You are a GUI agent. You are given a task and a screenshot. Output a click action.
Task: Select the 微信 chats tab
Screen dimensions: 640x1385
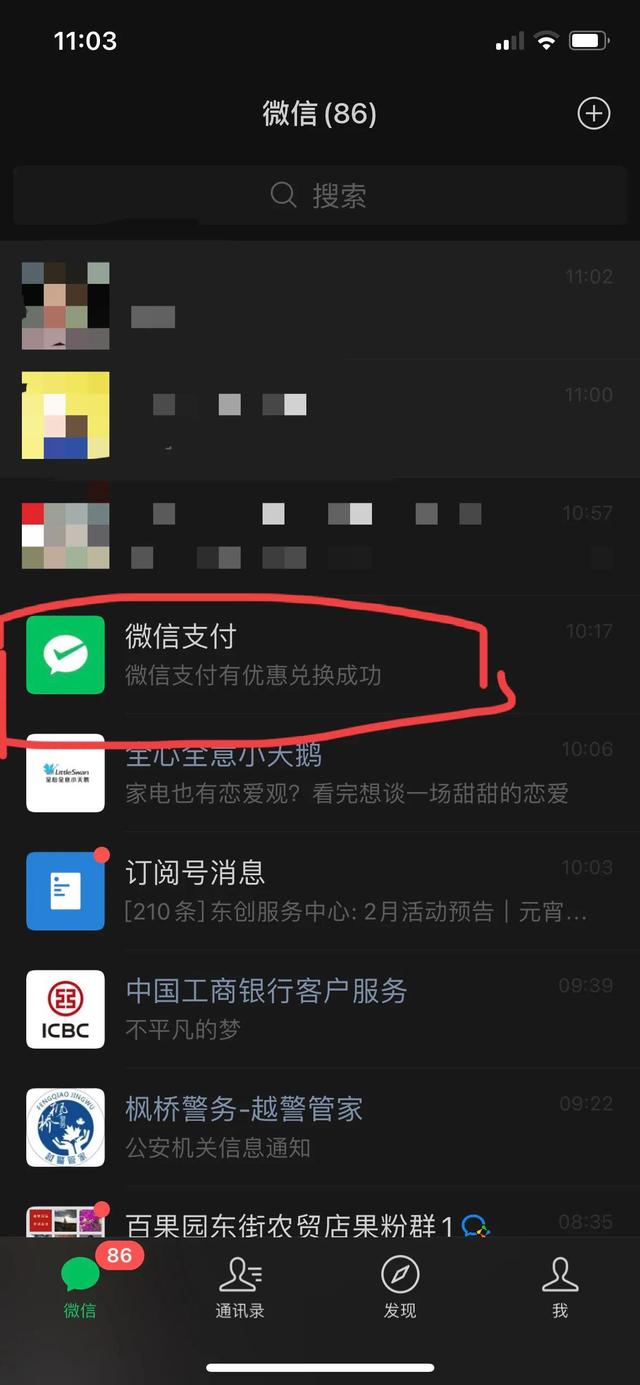80,1287
